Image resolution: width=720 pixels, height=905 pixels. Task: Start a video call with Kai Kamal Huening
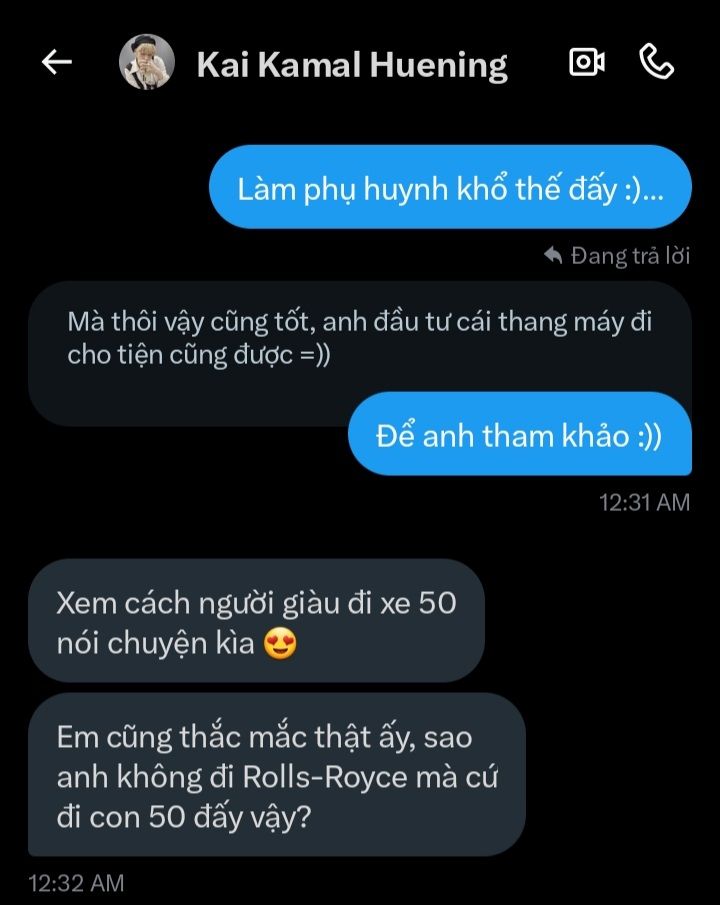tap(586, 63)
